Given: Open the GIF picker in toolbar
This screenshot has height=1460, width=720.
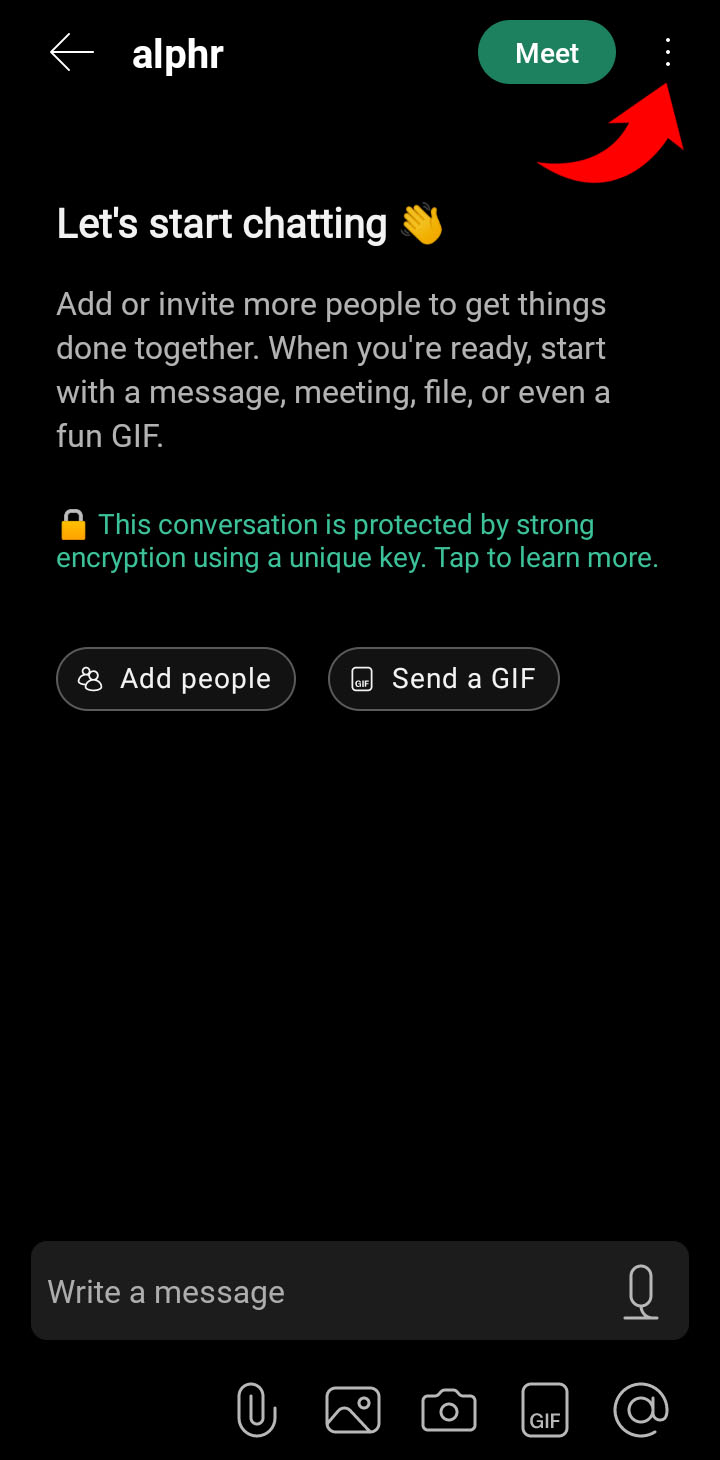Looking at the screenshot, I should pyautogui.click(x=545, y=1411).
